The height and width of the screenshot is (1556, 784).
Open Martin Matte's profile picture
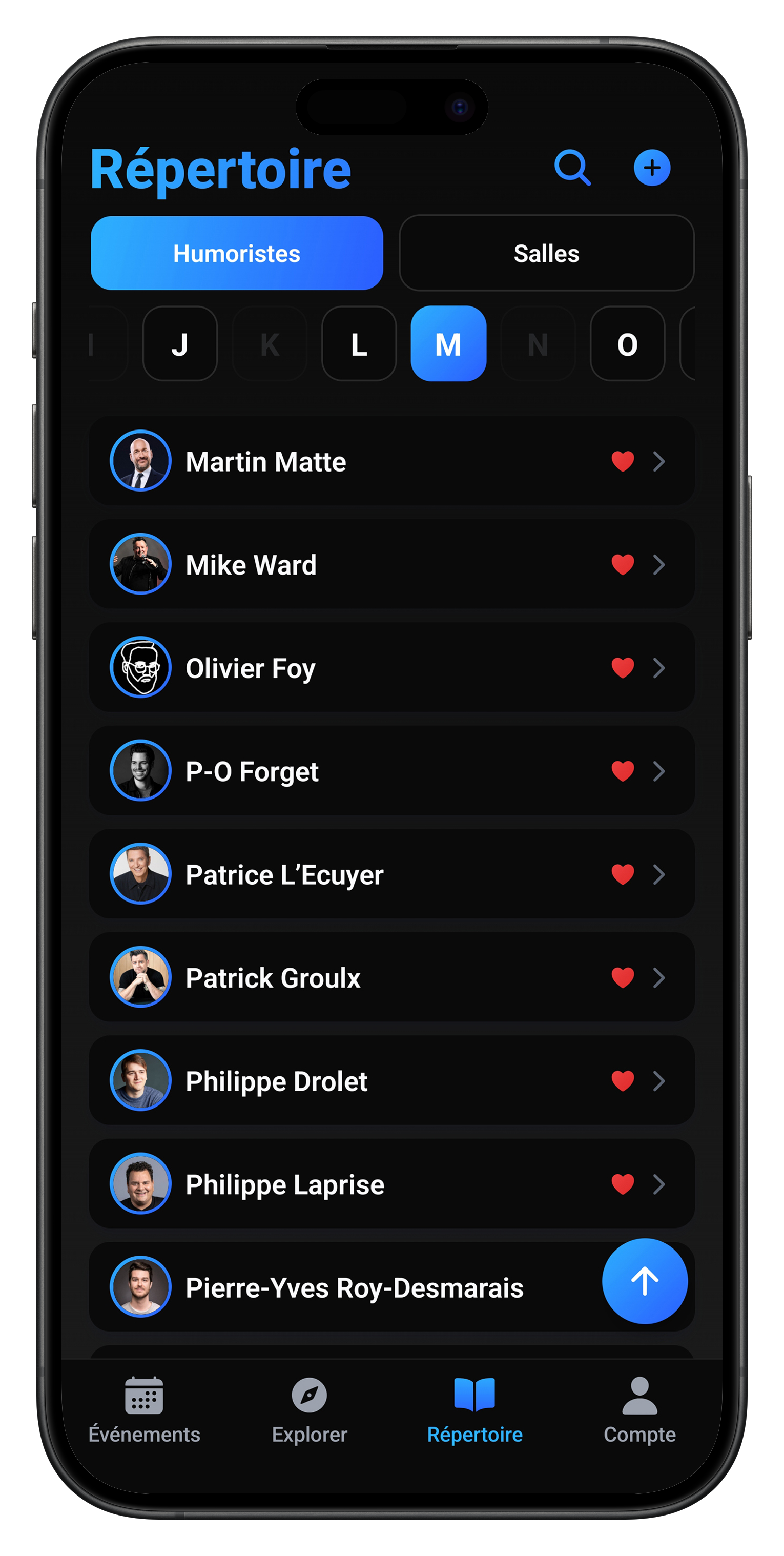139,461
